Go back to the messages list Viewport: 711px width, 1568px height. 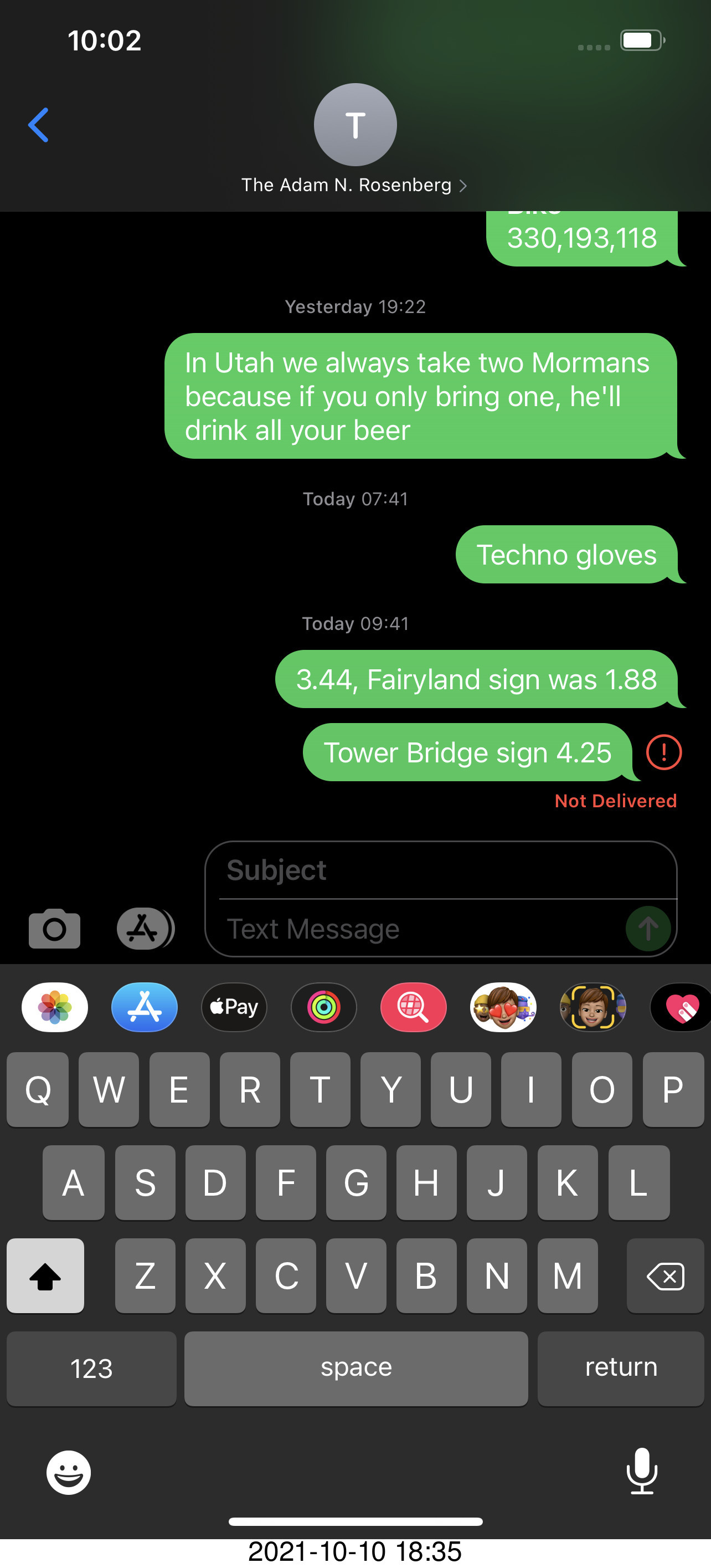(x=38, y=125)
